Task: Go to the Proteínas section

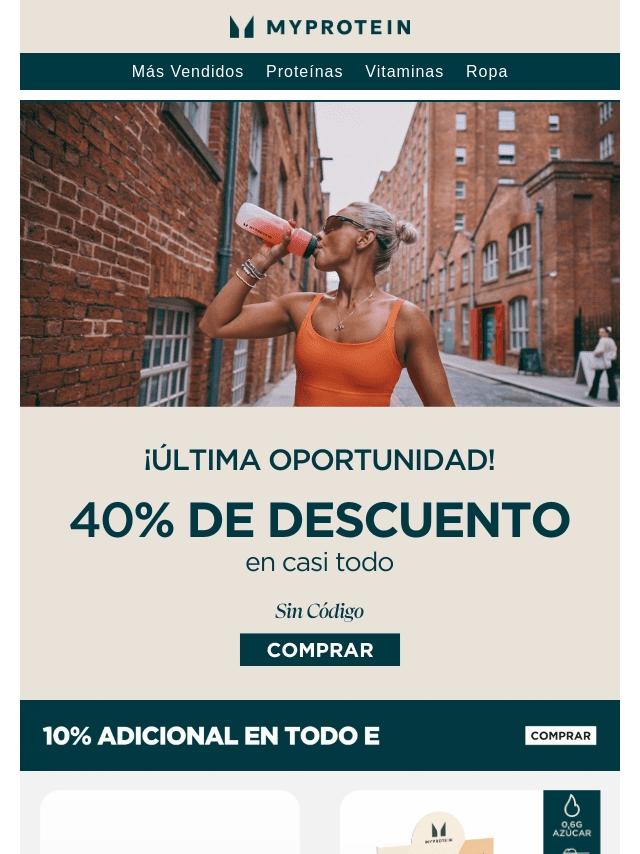Action: pos(304,72)
